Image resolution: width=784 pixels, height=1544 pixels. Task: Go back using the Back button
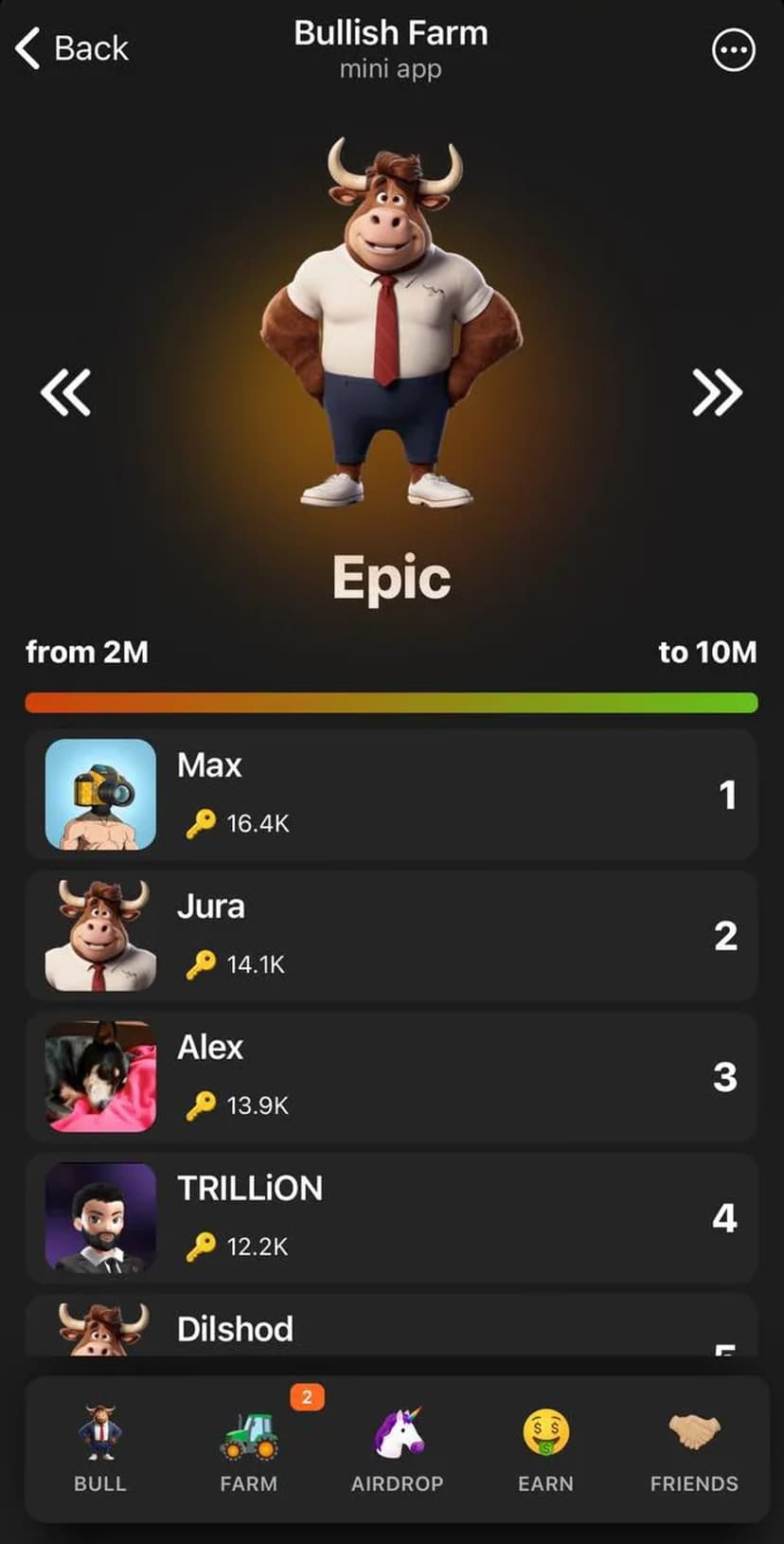[x=72, y=47]
